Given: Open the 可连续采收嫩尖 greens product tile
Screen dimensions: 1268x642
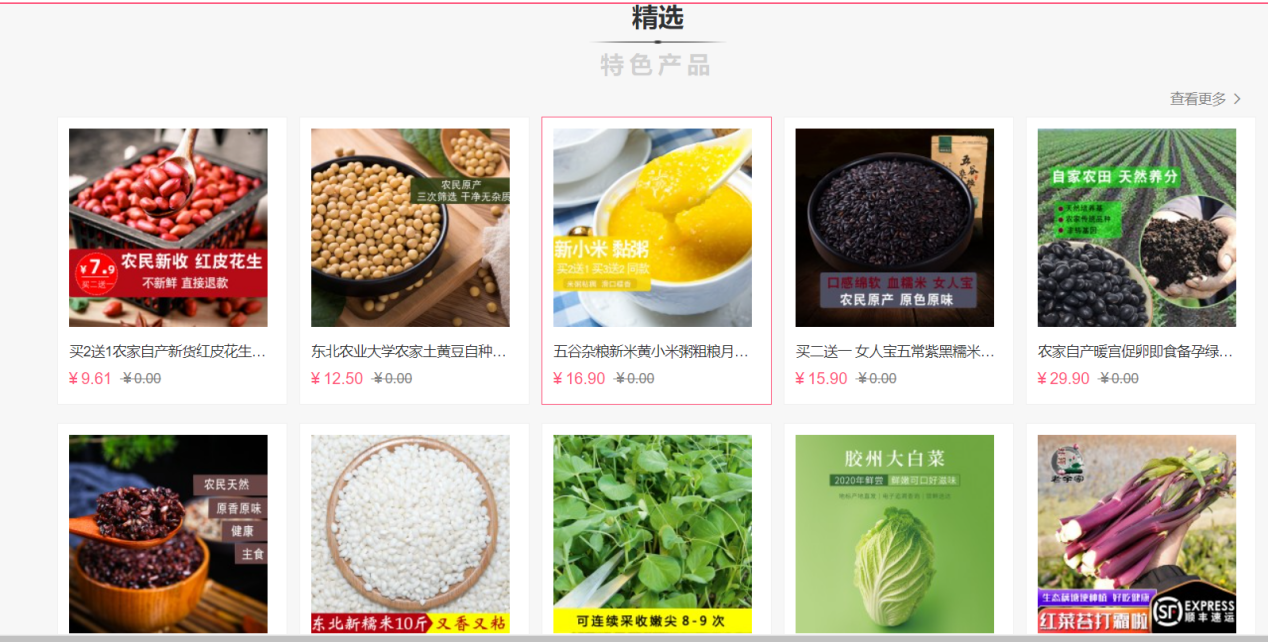Looking at the screenshot, I should pos(652,533).
